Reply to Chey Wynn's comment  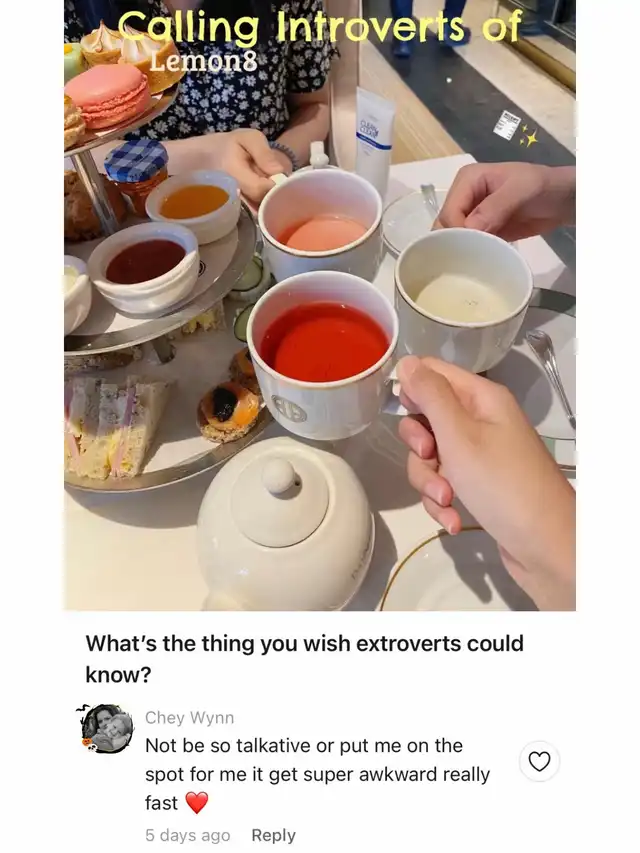(273, 835)
